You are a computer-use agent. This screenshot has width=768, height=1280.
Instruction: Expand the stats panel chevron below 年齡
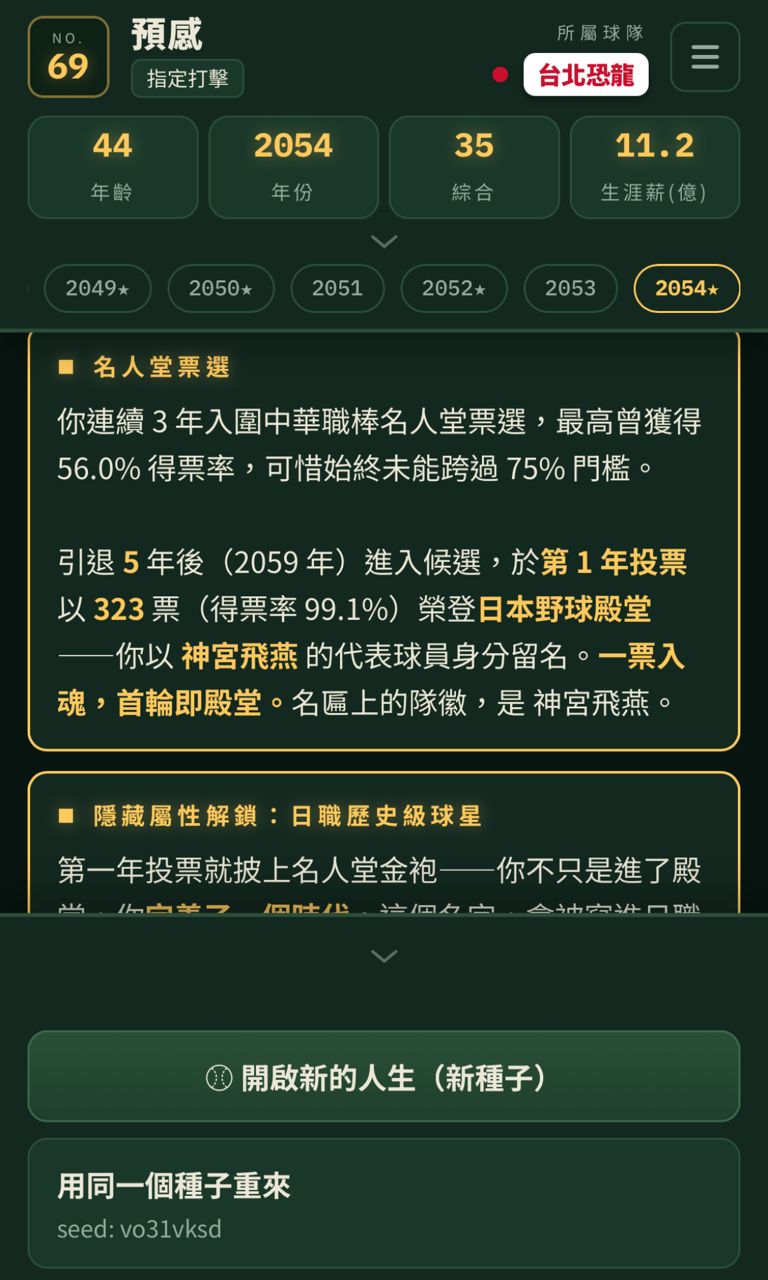point(384,241)
